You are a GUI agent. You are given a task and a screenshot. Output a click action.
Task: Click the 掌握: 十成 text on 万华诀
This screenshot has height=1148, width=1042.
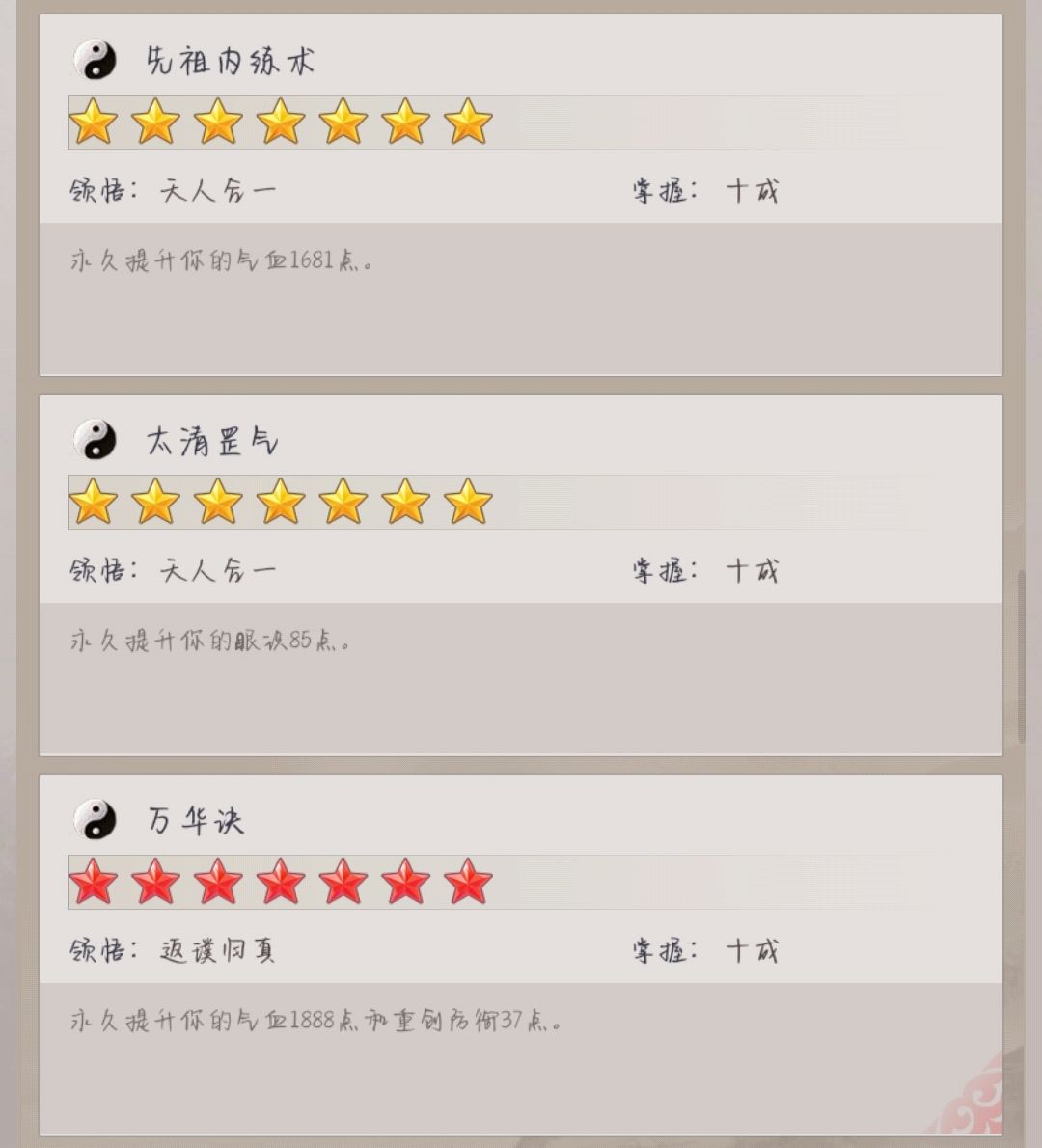point(709,948)
